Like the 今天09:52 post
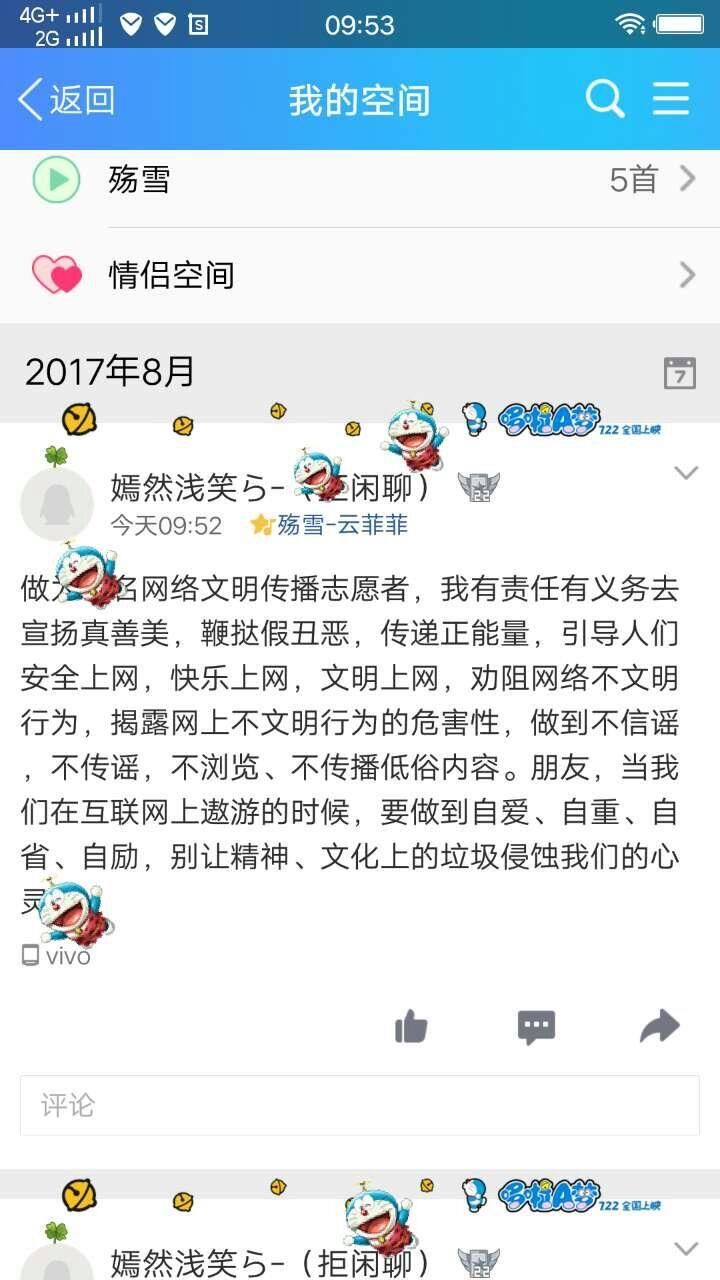Screen dimensions: 720x1280 click(411, 1026)
